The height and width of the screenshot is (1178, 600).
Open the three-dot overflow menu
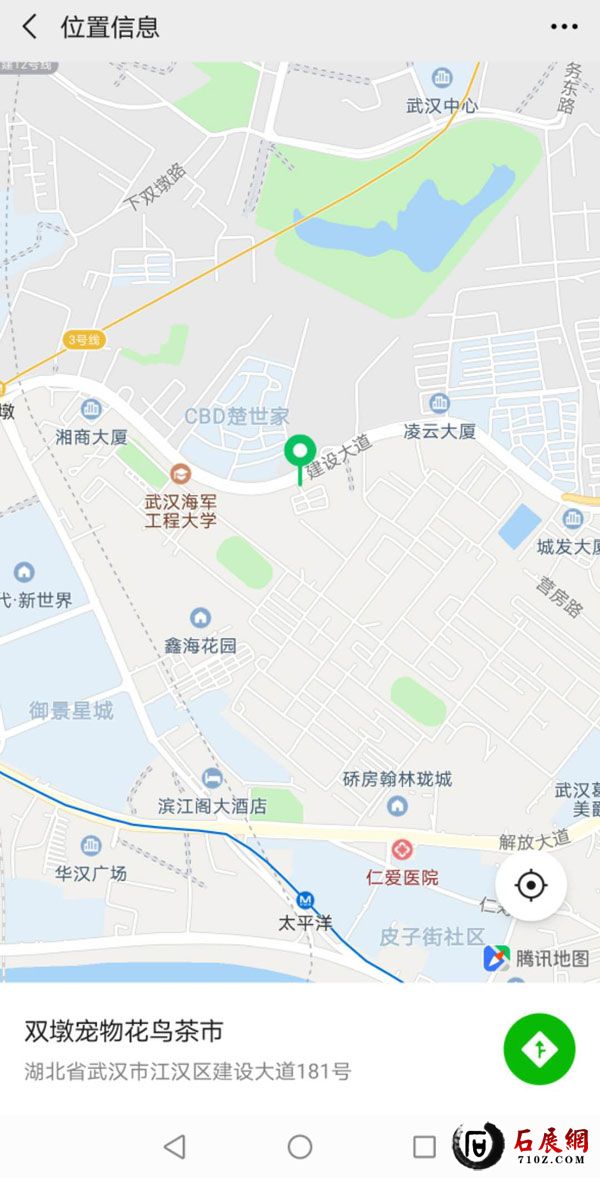tap(565, 27)
